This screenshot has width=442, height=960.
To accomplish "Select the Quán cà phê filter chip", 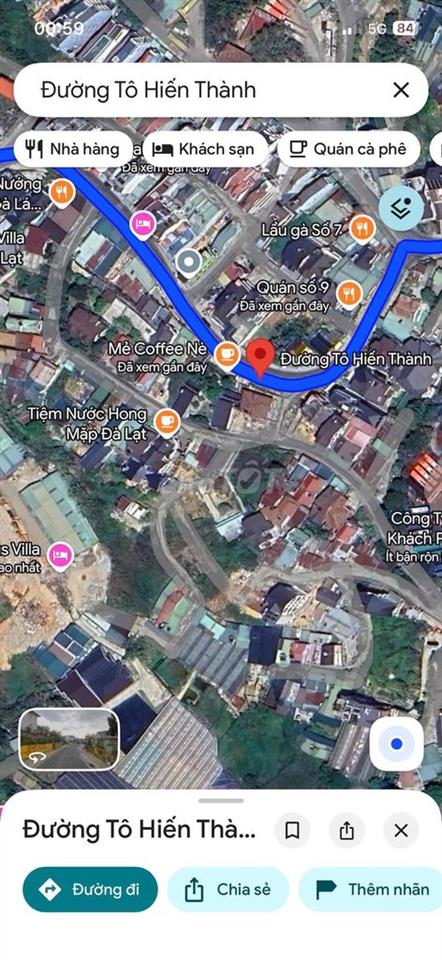I will (x=348, y=149).
